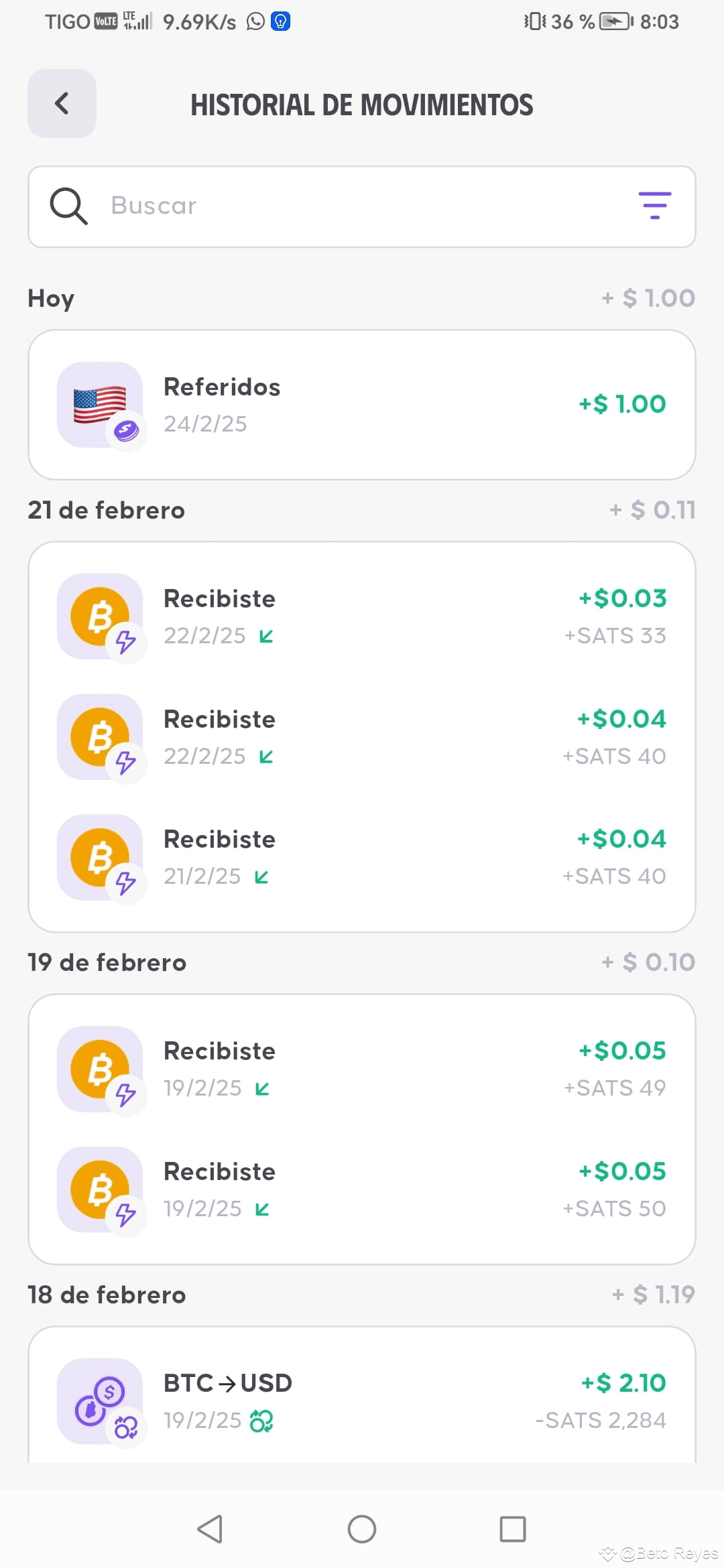Tap the search magnifying glass icon
The image size is (724, 1568).
68,206
